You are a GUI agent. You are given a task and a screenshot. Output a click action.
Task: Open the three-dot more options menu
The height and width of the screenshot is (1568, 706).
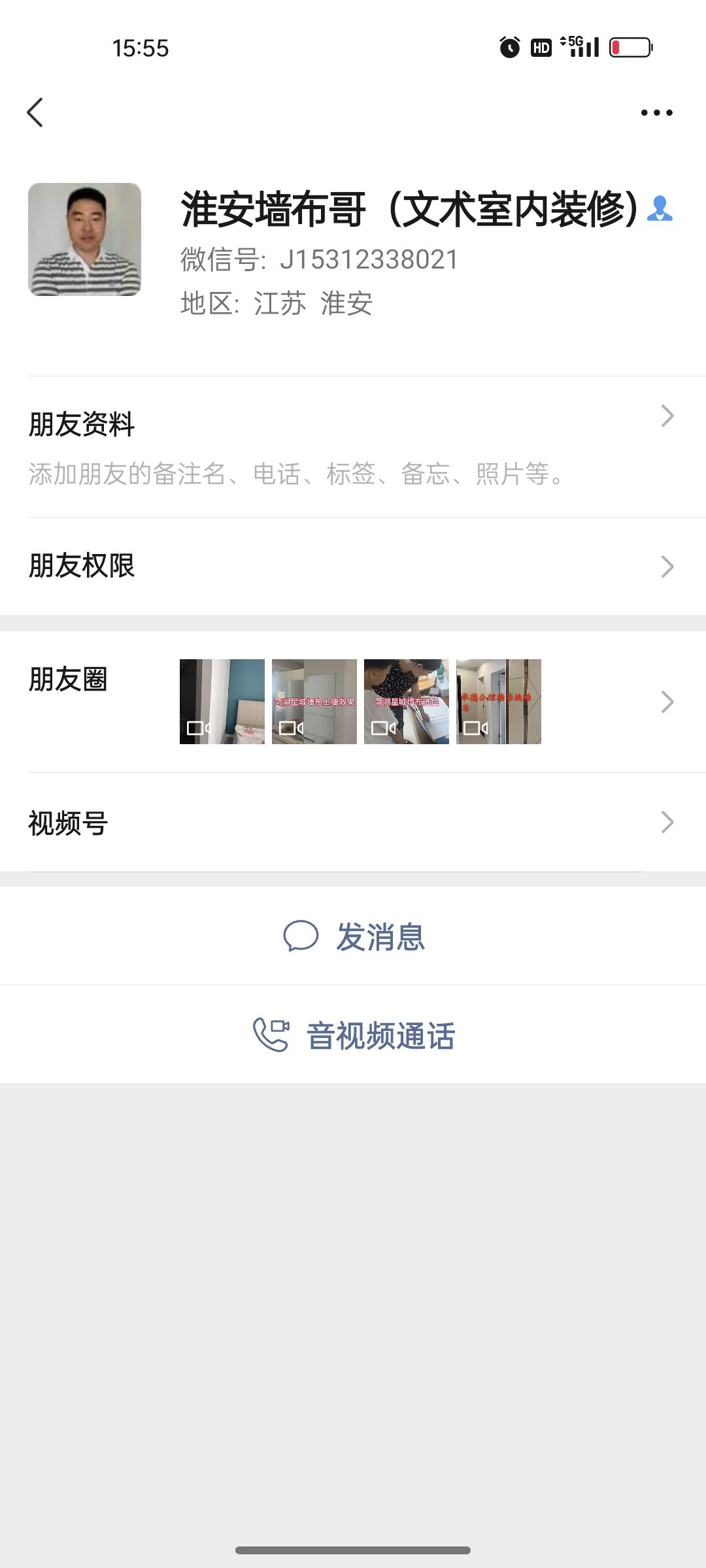point(656,112)
